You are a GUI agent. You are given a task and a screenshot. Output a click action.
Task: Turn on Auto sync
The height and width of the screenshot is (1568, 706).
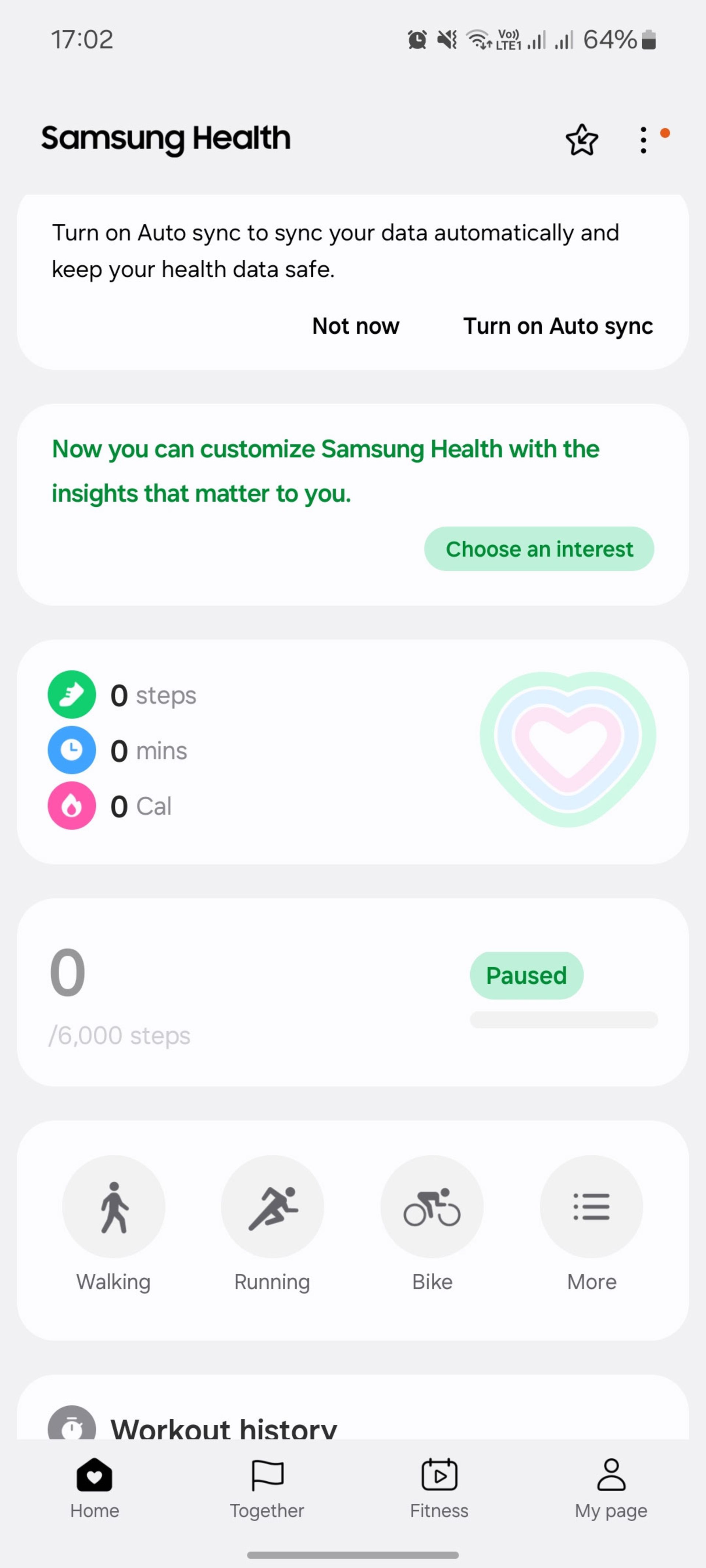point(557,326)
